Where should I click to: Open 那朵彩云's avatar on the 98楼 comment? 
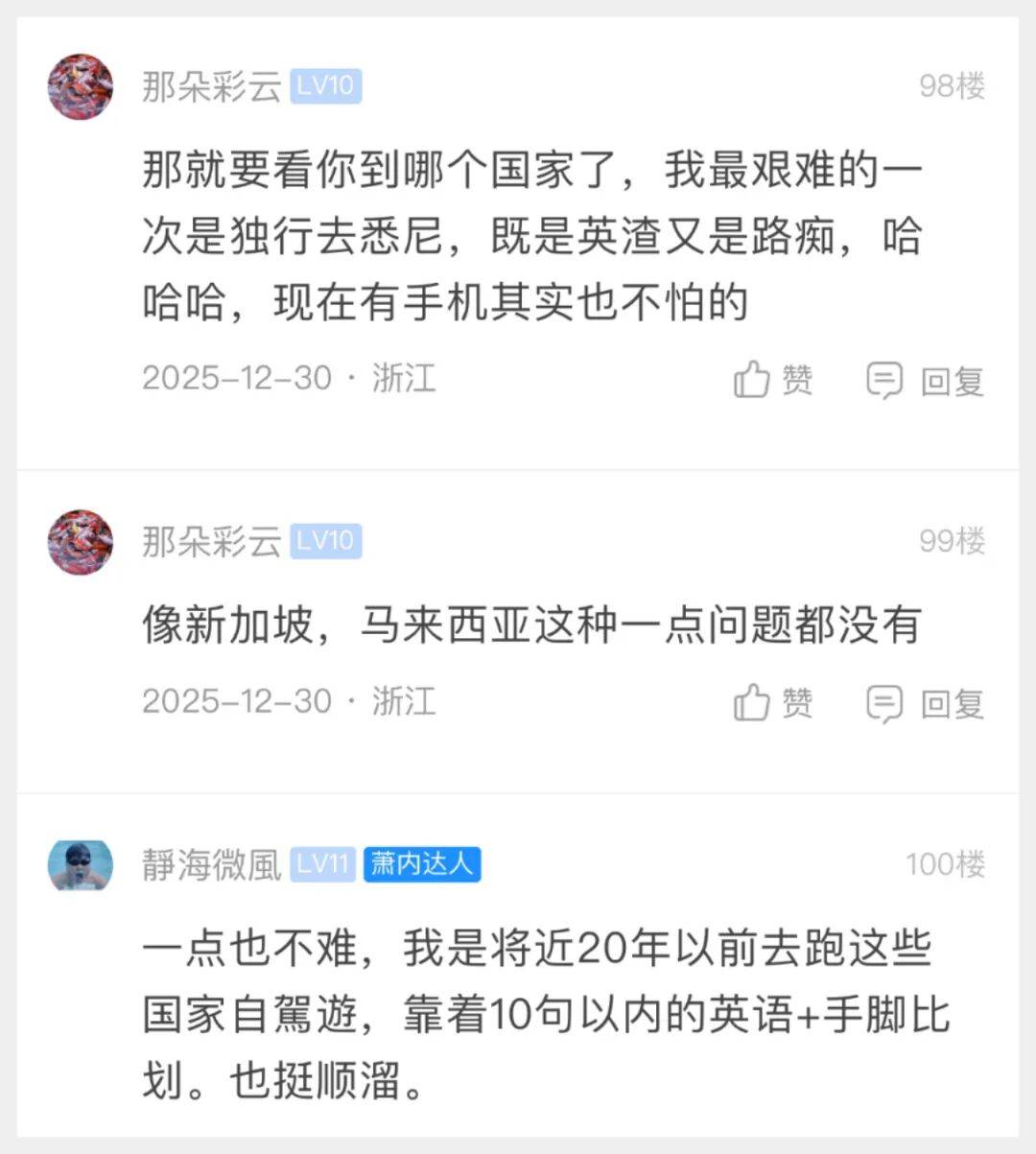click(x=81, y=86)
